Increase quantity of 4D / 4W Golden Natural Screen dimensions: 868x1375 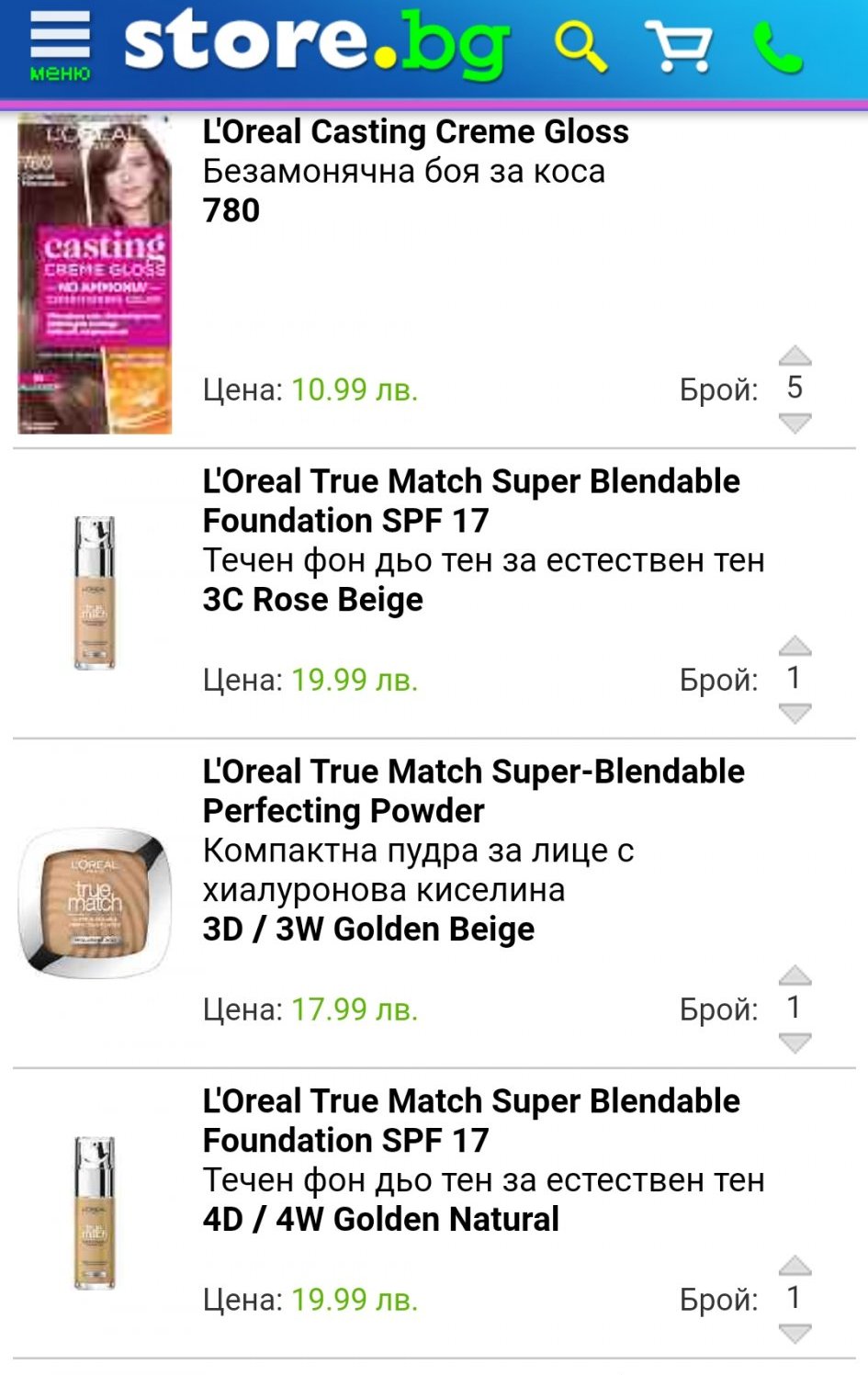pyautogui.click(x=795, y=1267)
